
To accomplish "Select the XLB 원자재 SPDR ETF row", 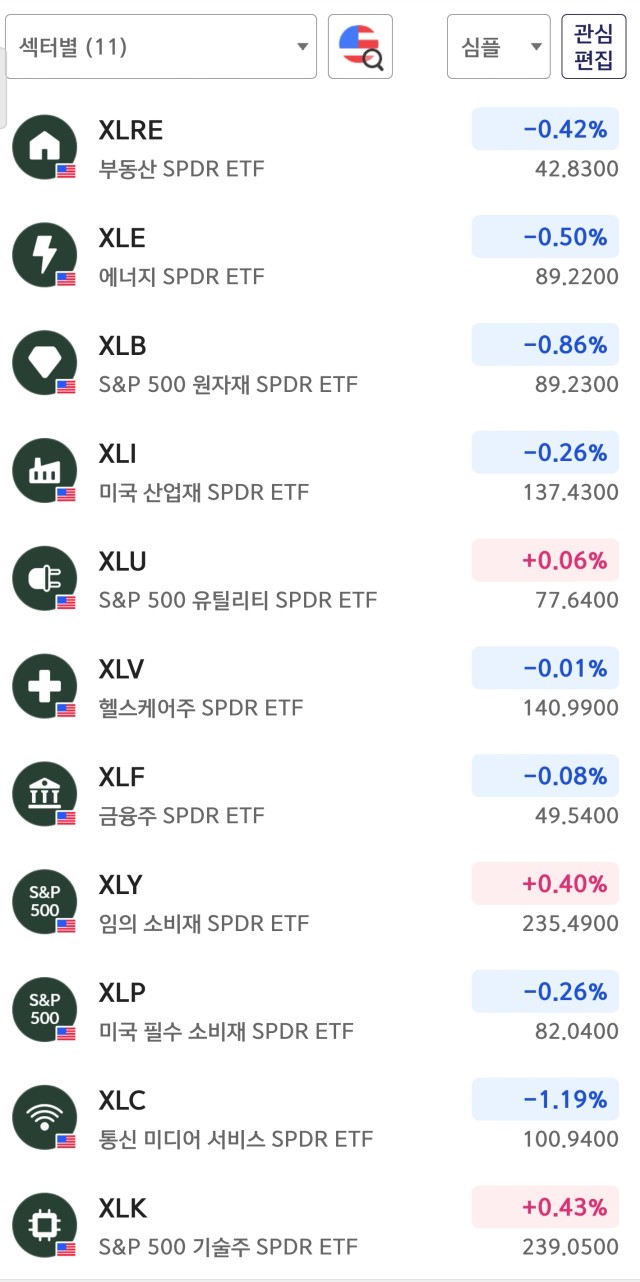I will pyautogui.click(x=320, y=364).
